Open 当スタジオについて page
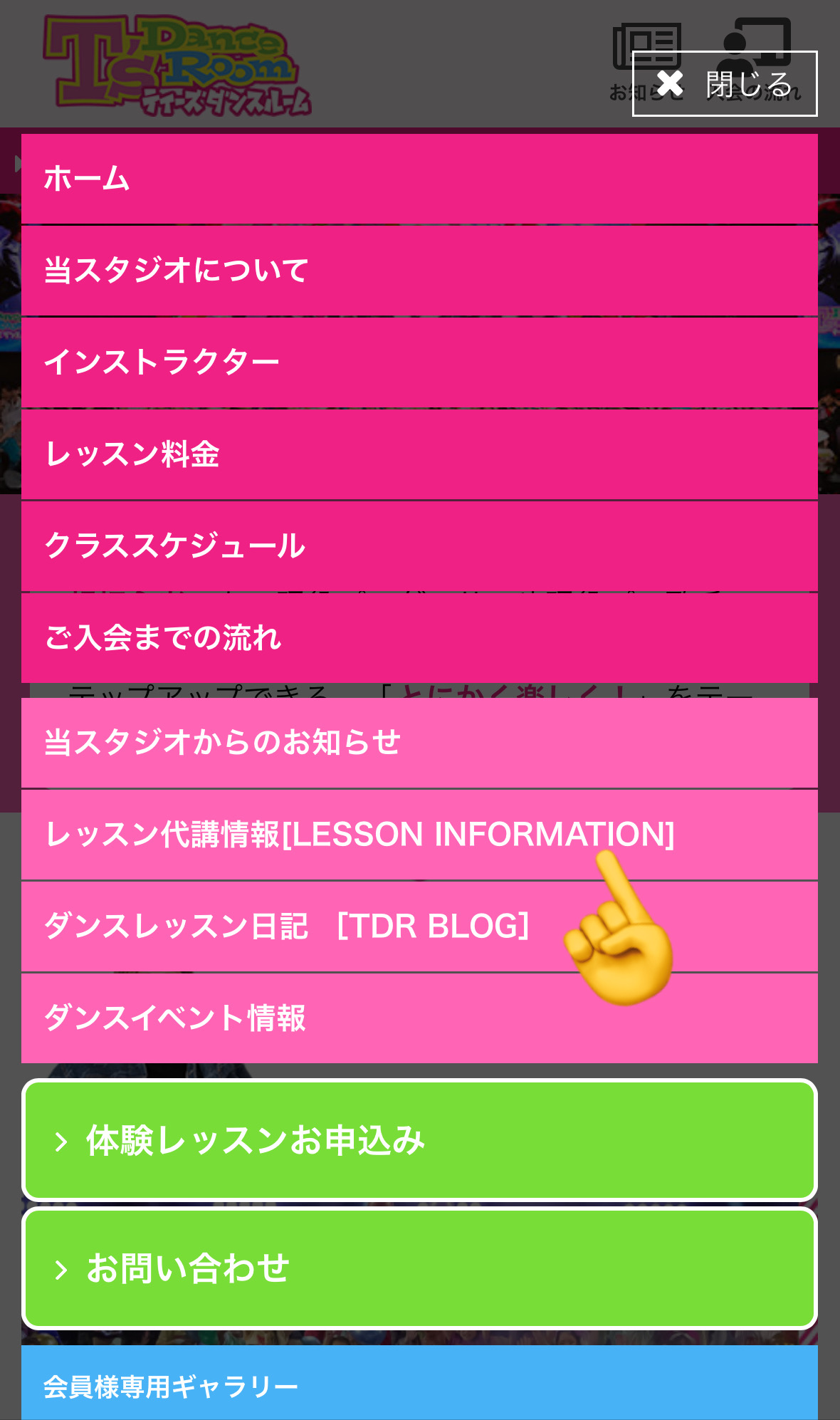This screenshot has width=840, height=1420. [419, 271]
